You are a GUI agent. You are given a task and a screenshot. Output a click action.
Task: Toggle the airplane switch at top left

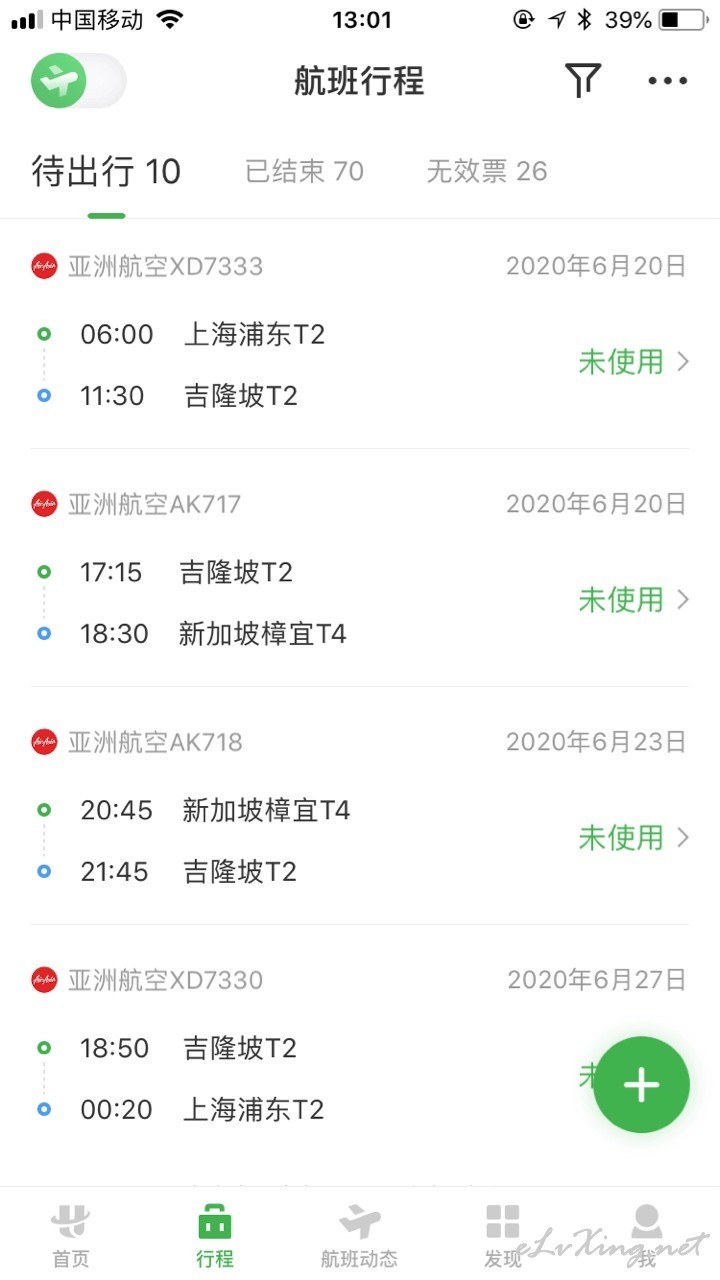click(78, 81)
